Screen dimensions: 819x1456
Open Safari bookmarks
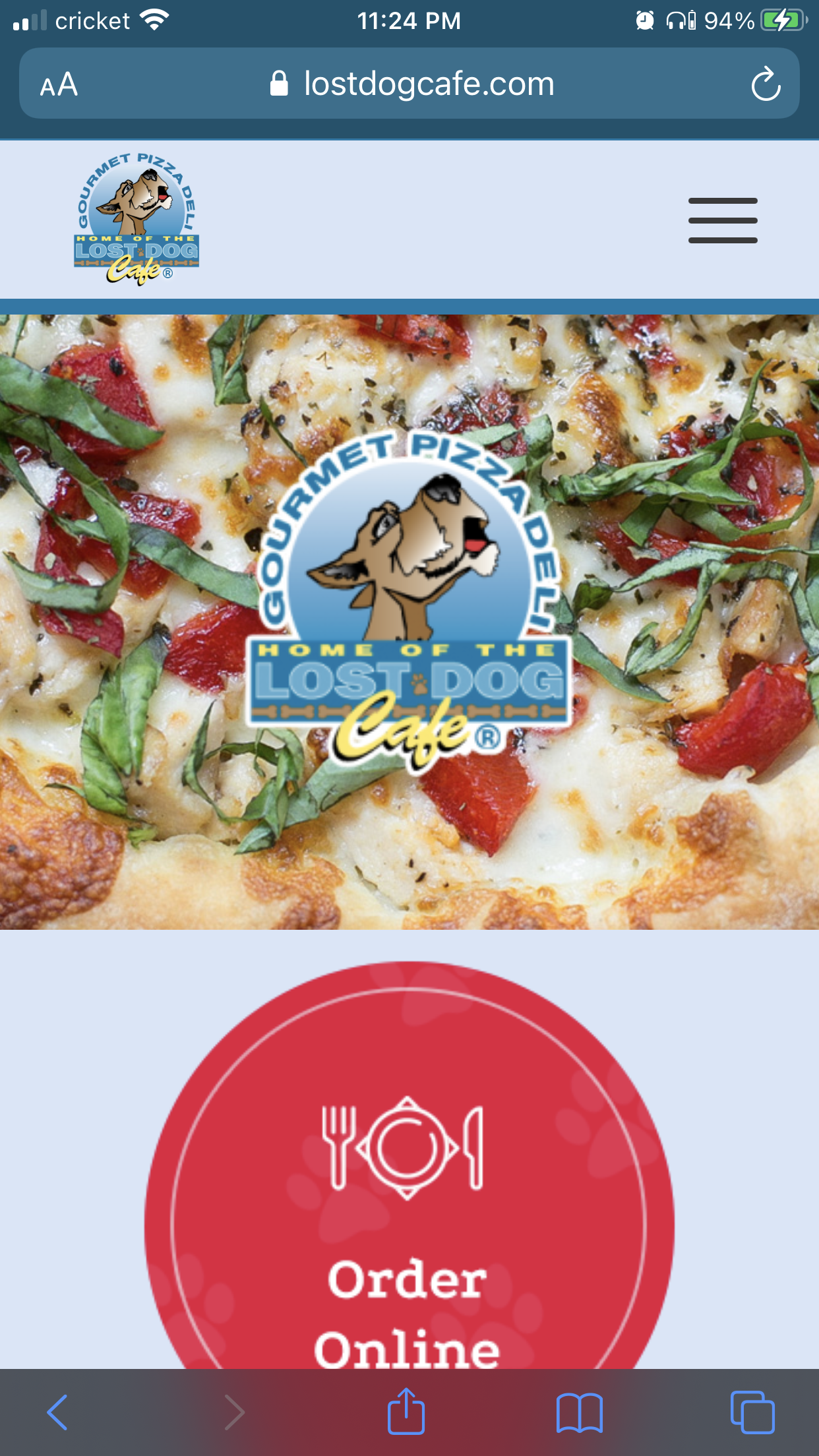point(580,1412)
